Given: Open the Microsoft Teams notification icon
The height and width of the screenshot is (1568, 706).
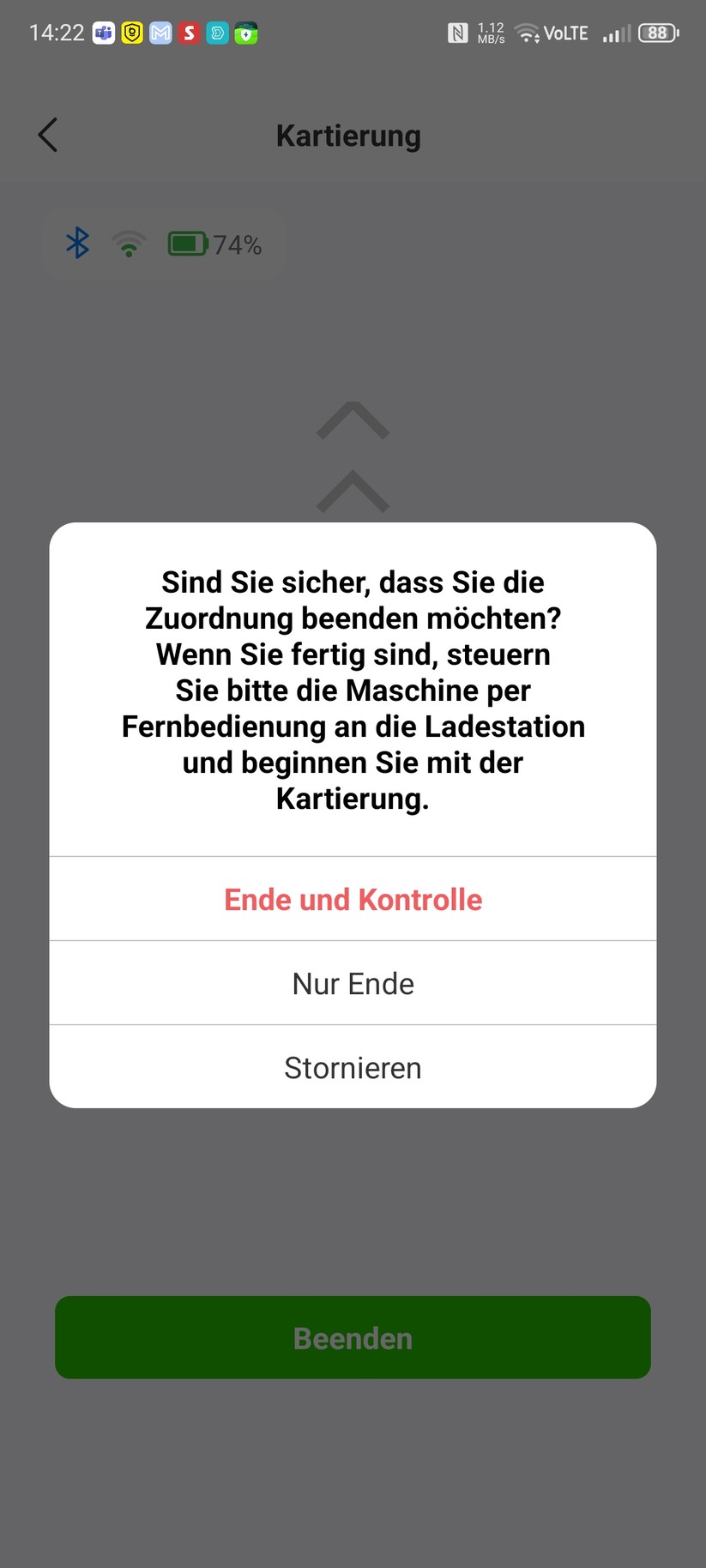Looking at the screenshot, I should (103, 33).
